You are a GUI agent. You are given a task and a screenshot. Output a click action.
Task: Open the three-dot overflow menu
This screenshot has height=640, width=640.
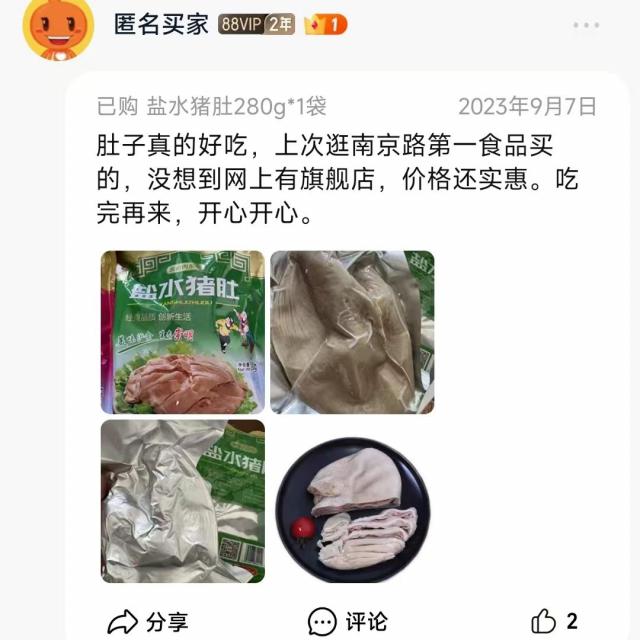tap(587, 24)
